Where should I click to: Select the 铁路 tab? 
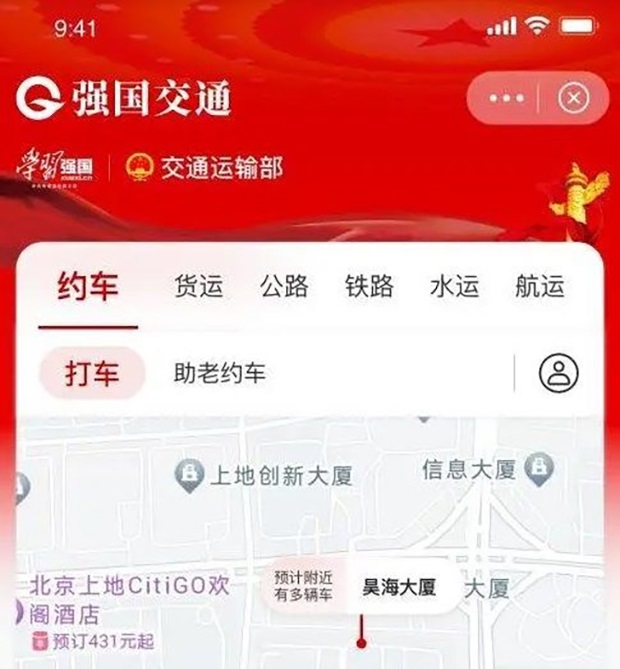coord(369,287)
